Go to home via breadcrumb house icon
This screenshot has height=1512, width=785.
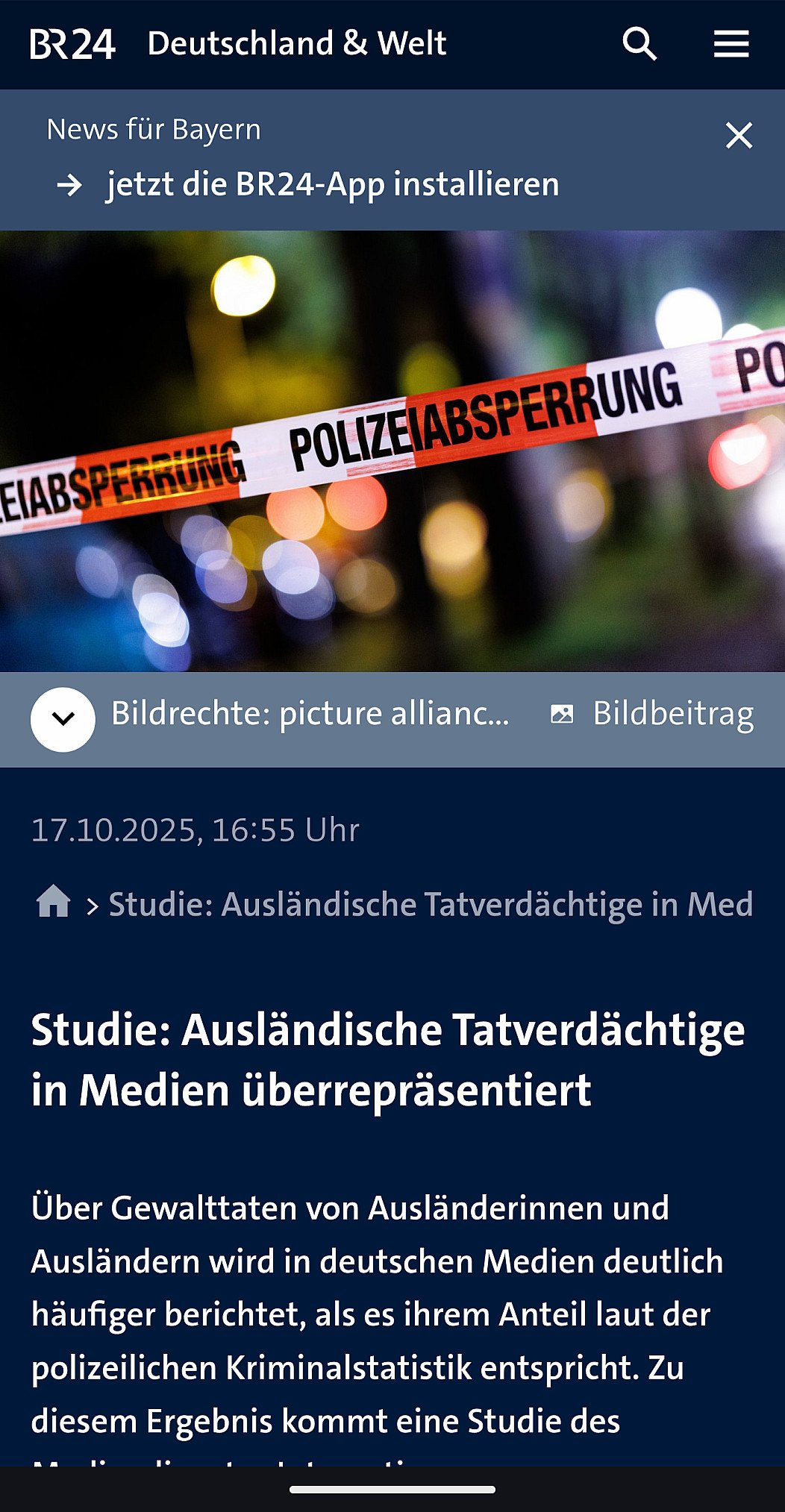54,902
